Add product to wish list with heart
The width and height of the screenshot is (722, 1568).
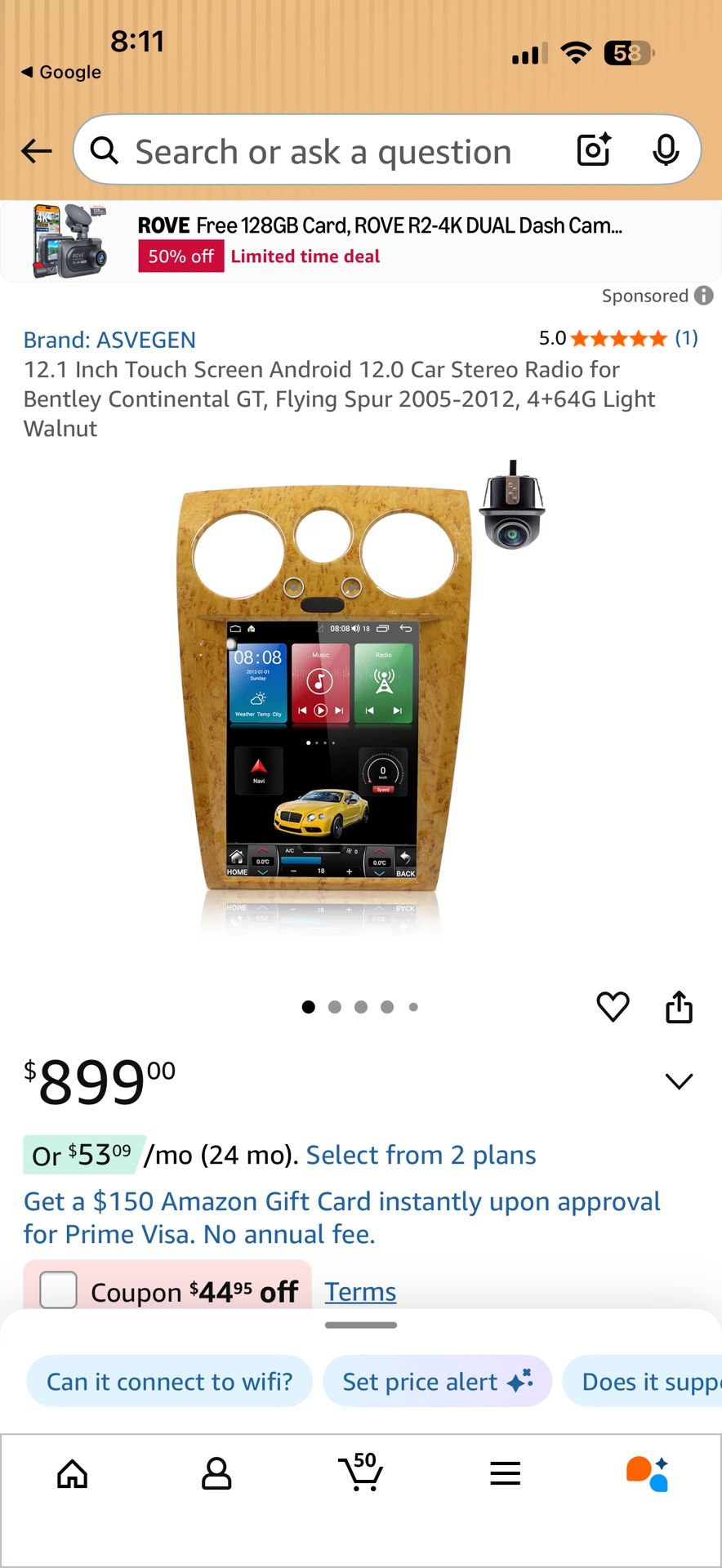(613, 1006)
